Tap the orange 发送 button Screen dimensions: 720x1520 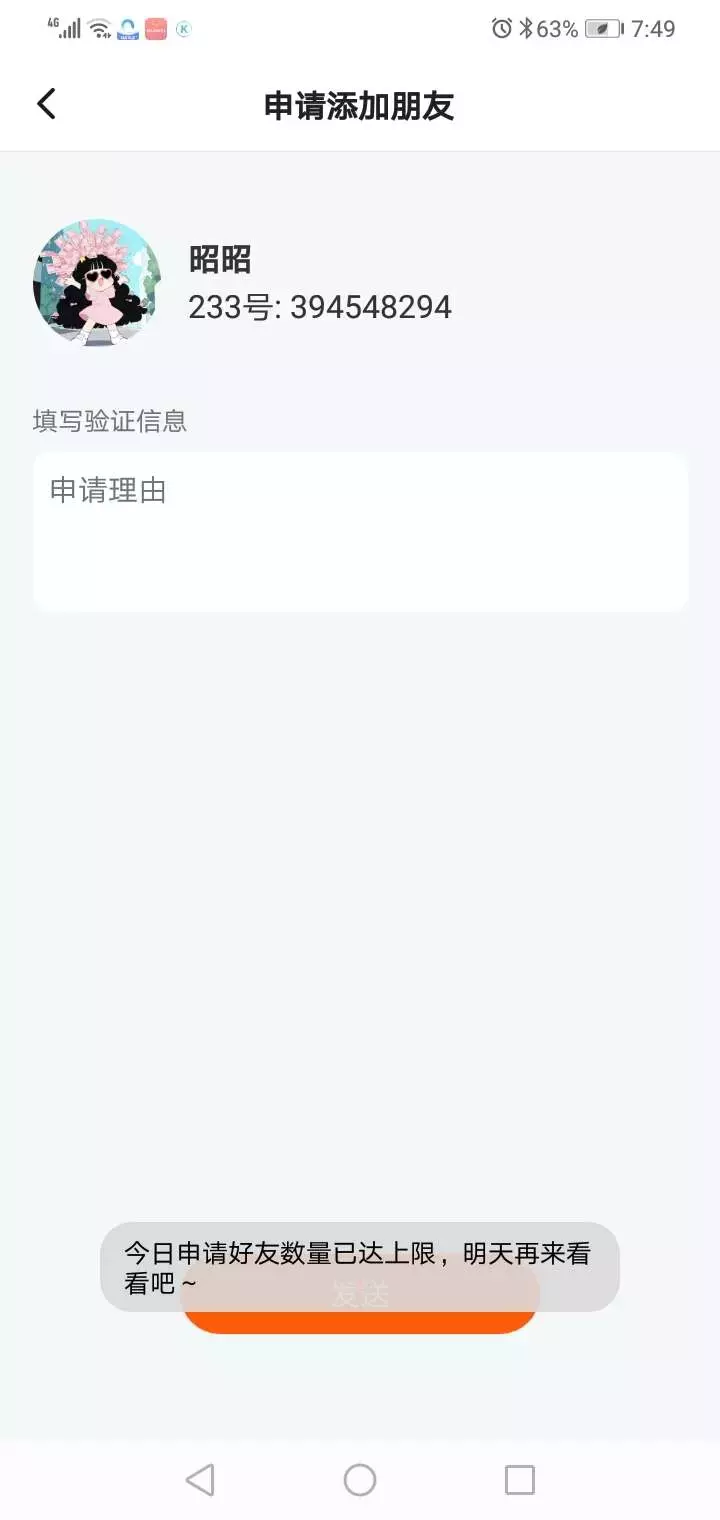point(360,1296)
